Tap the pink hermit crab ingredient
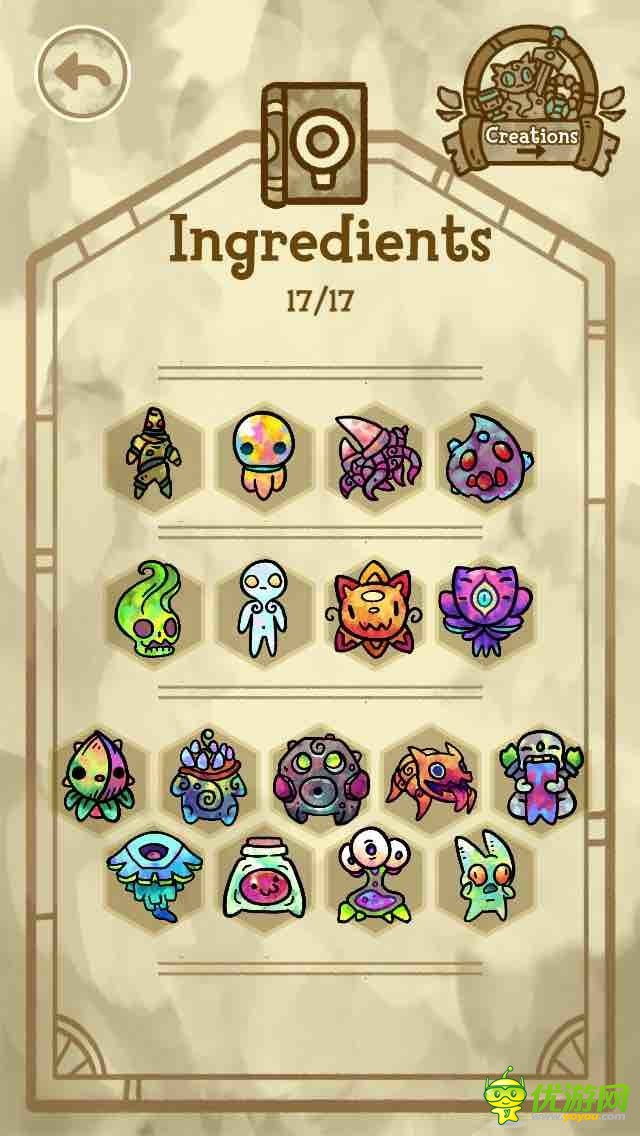 (x=375, y=455)
